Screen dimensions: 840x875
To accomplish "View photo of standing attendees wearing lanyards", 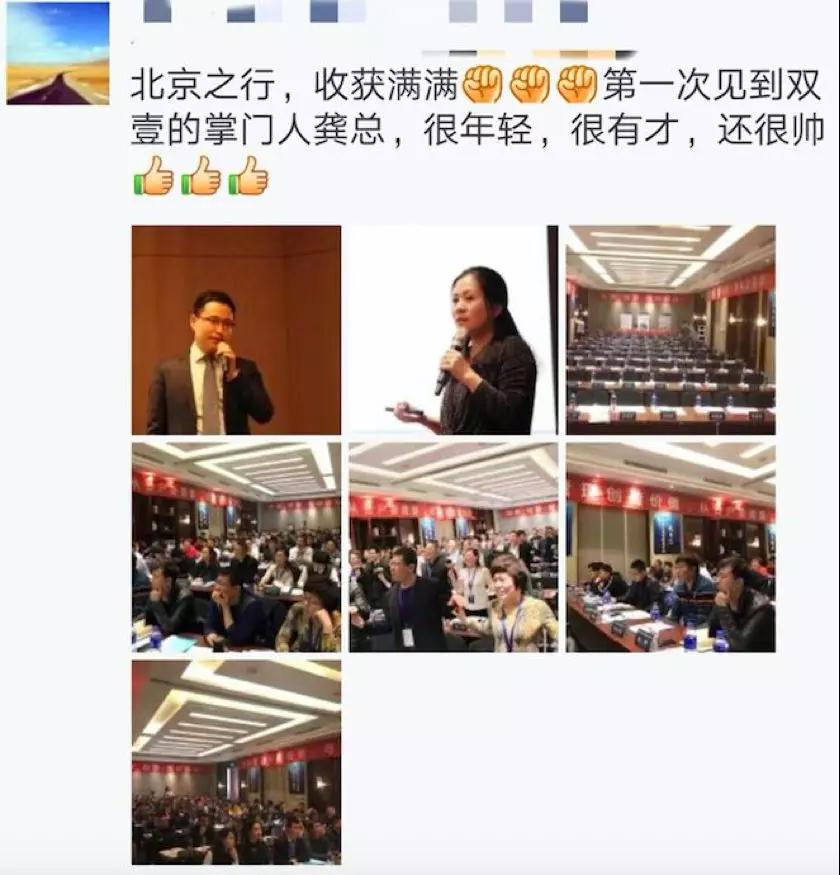I will pos(453,547).
